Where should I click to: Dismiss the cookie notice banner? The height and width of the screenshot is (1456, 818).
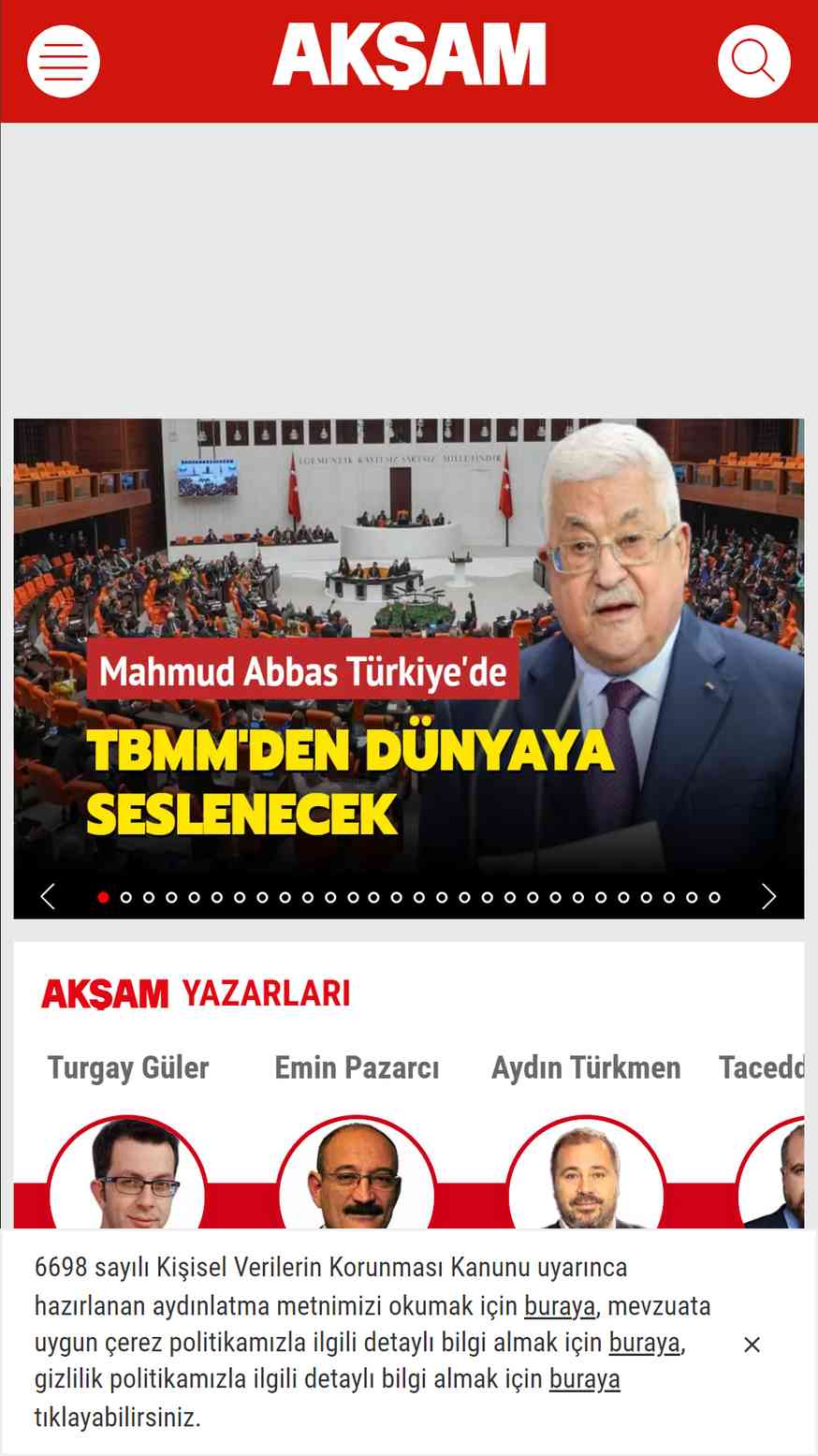(x=752, y=1345)
